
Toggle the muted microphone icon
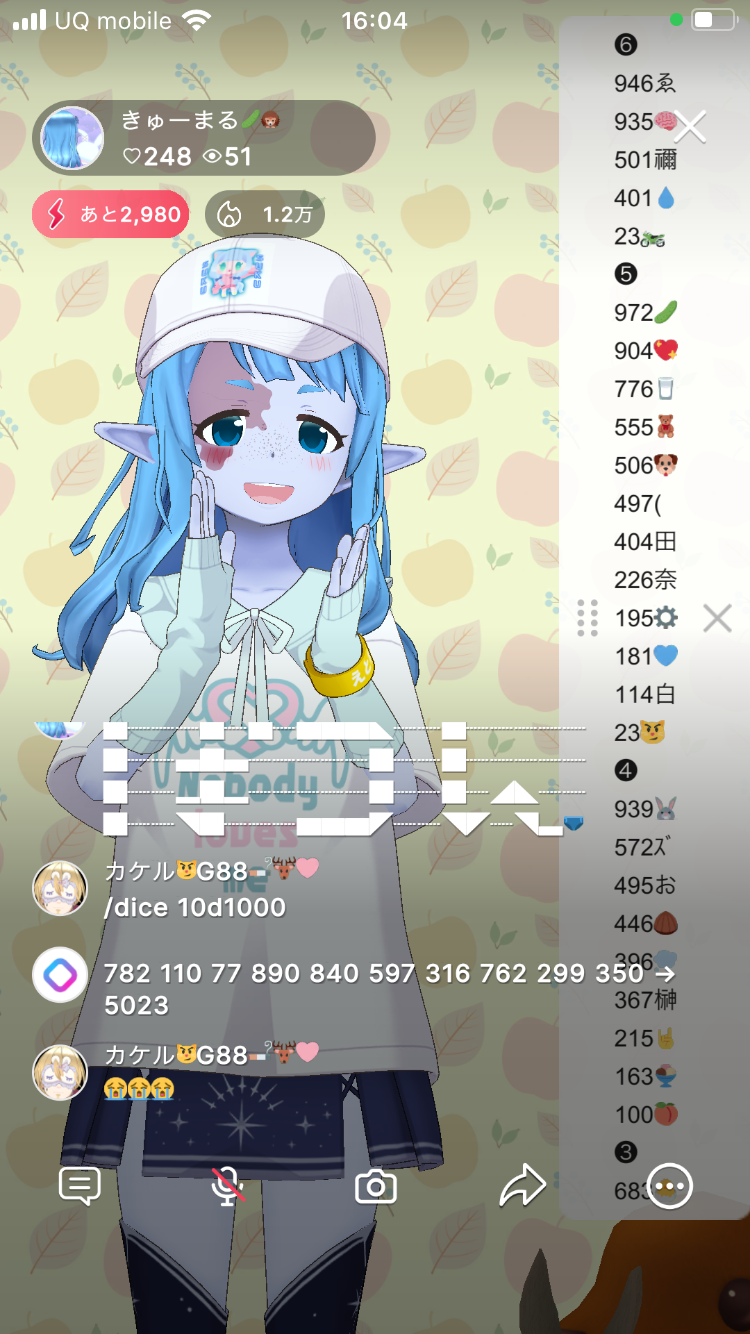229,1187
